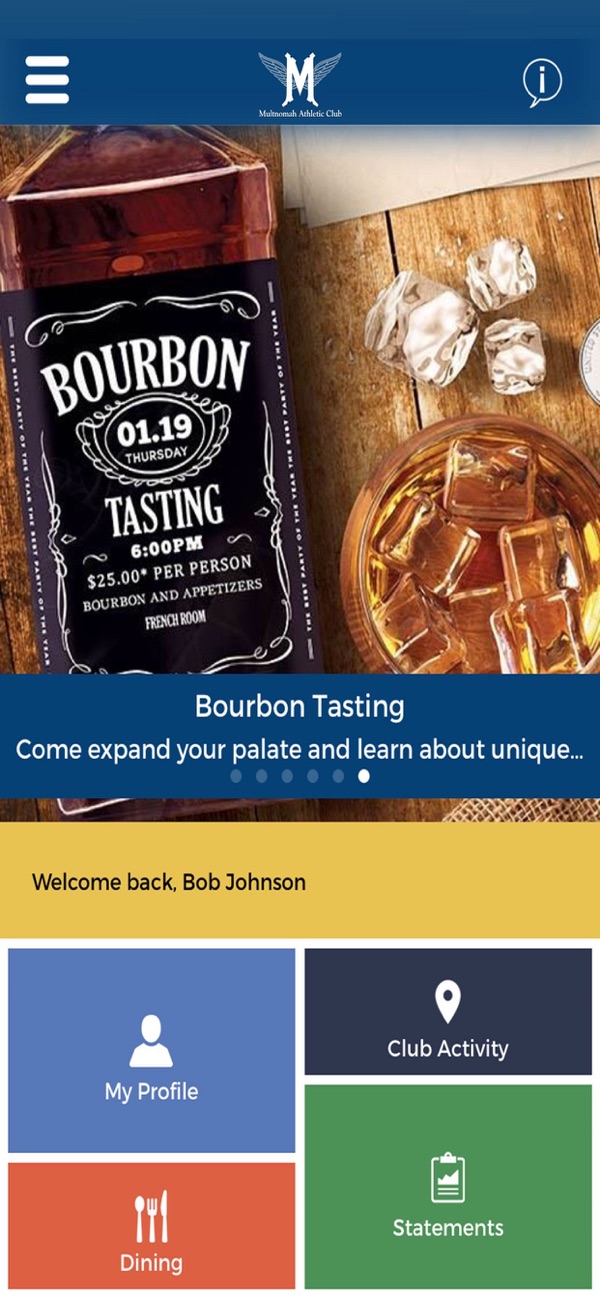The width and height of the screenshot is (600, 1299).
Task: Open the hamburger drawer menu
Action: [47, 79]
